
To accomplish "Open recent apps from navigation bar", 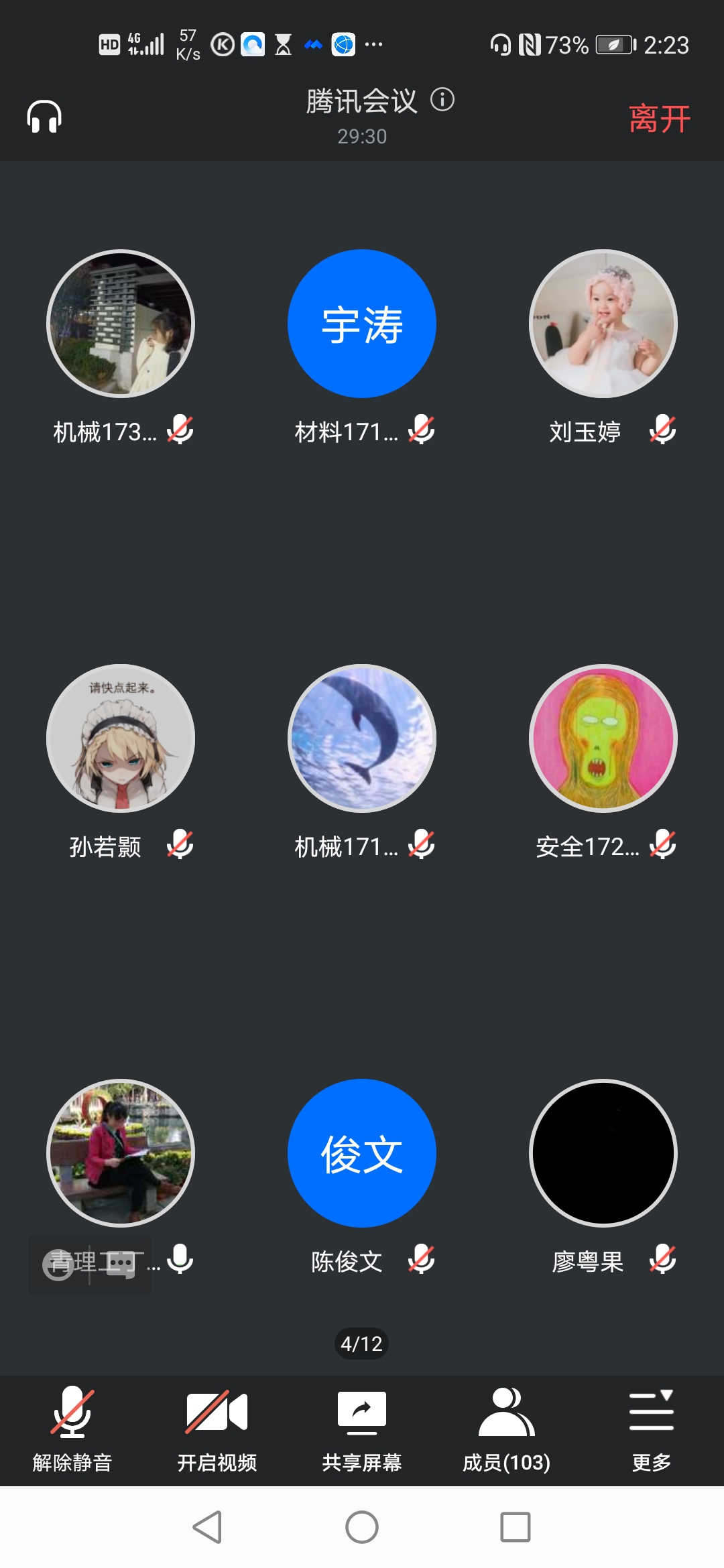I will coord(516,1527).
